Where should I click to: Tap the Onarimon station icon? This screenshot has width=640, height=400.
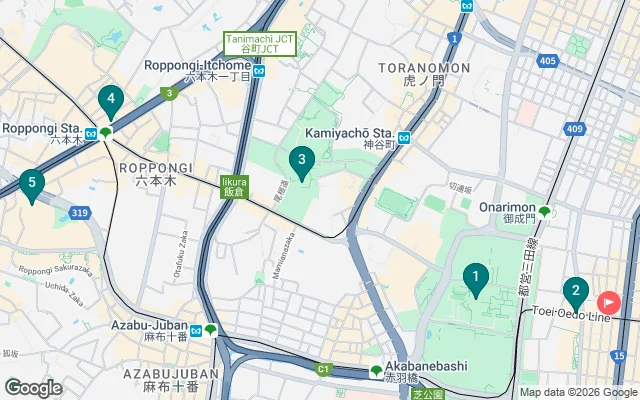[x=545, y=211]
